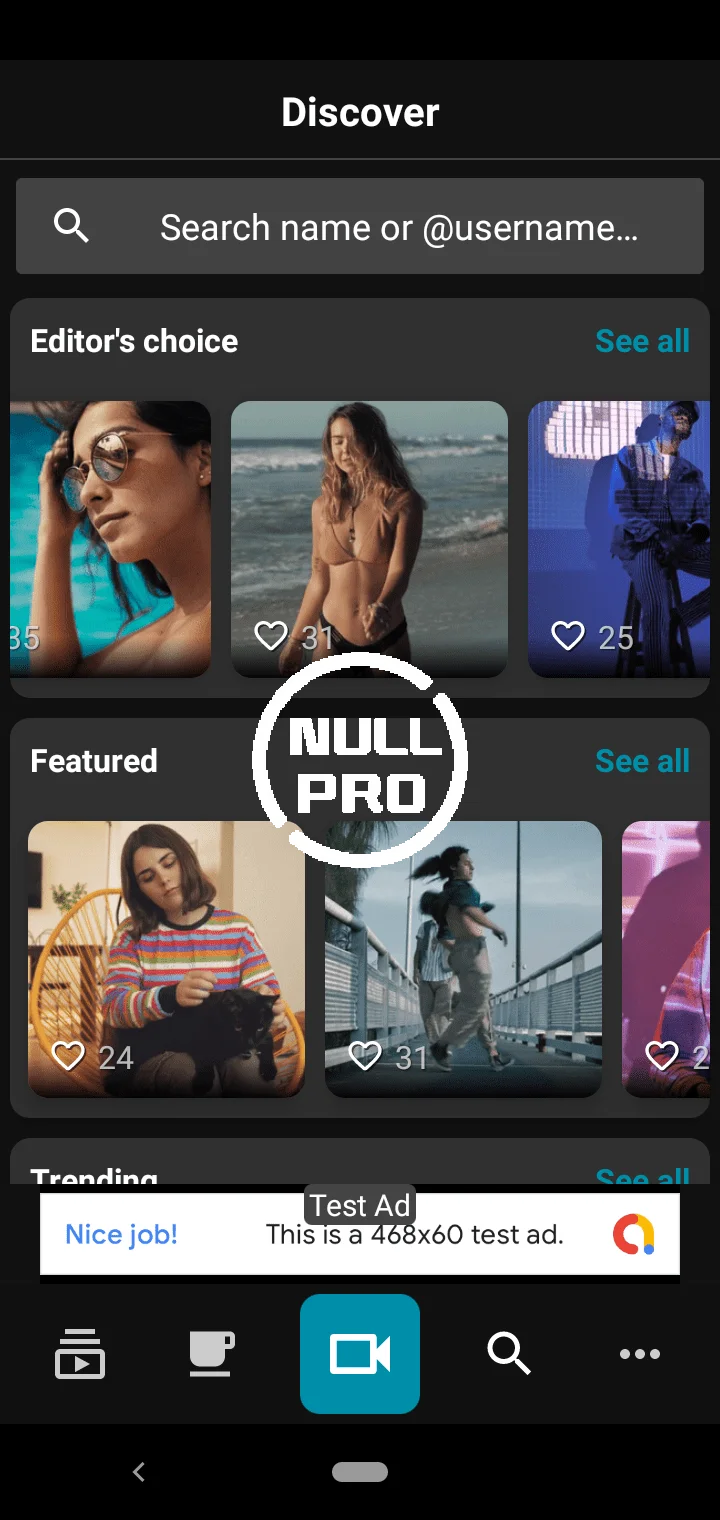Open the more options tab

(x=640, y=1354)
